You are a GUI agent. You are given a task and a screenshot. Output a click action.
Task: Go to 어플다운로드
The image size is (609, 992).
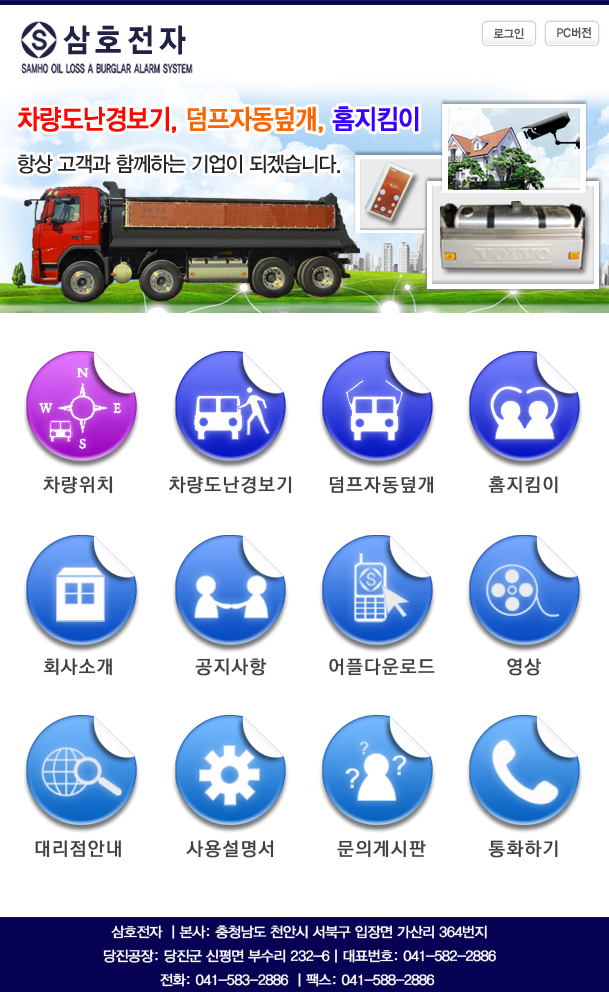click(377, 590)
